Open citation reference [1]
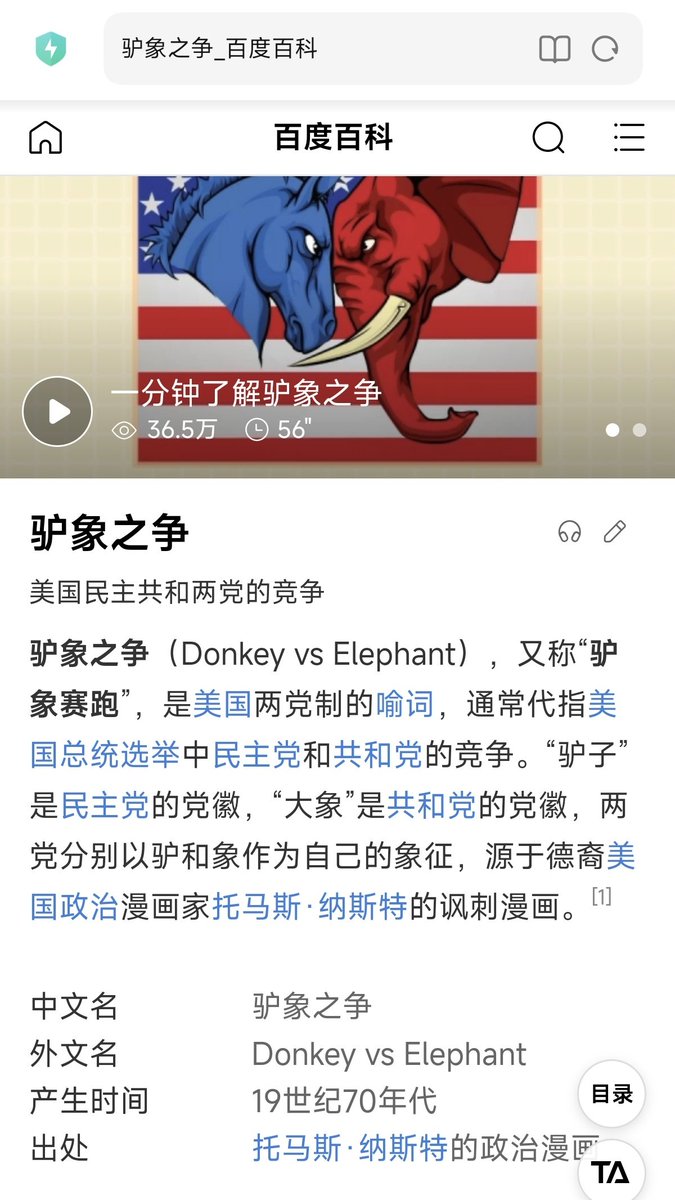Viewport: 675px width, 1200px height. coord(601,896)
